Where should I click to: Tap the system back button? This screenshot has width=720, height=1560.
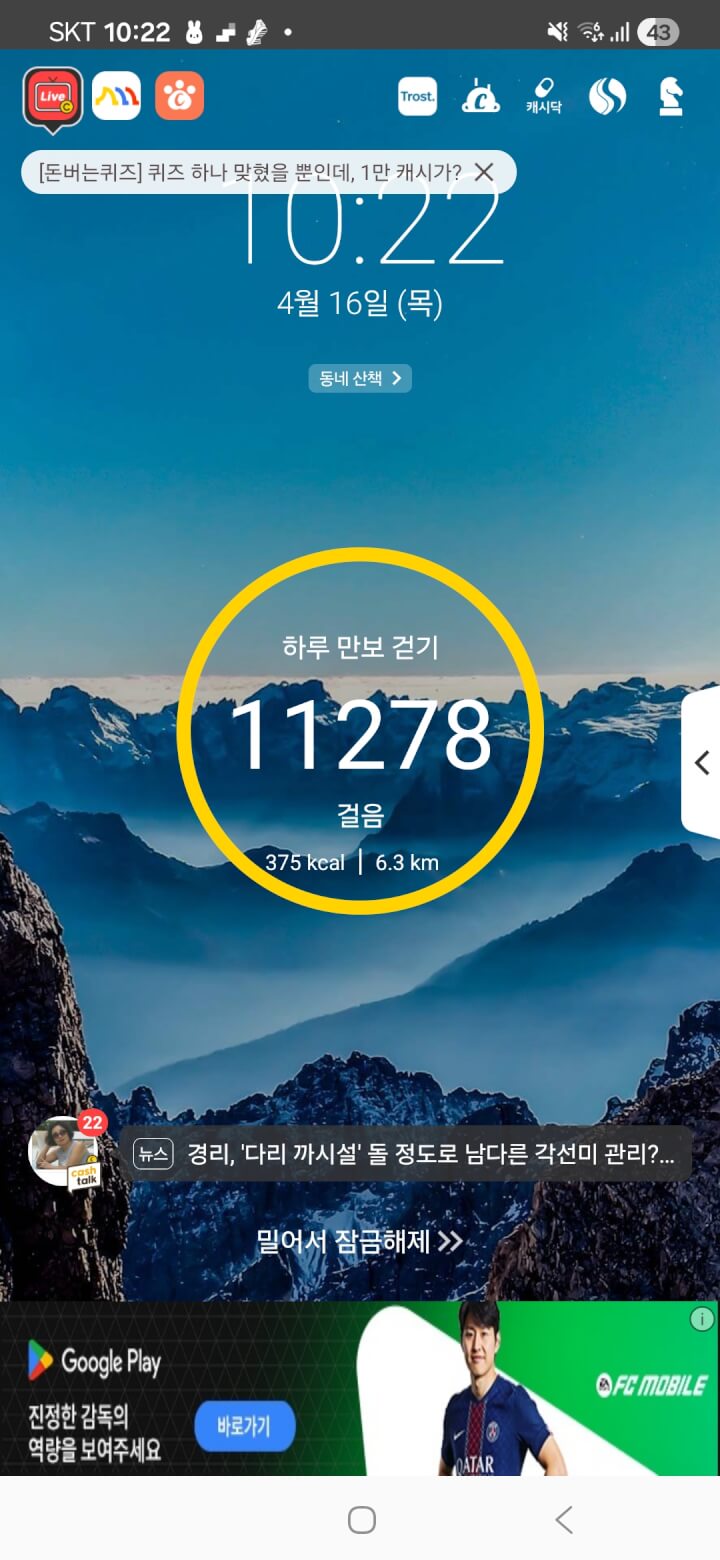(563, 1520)
